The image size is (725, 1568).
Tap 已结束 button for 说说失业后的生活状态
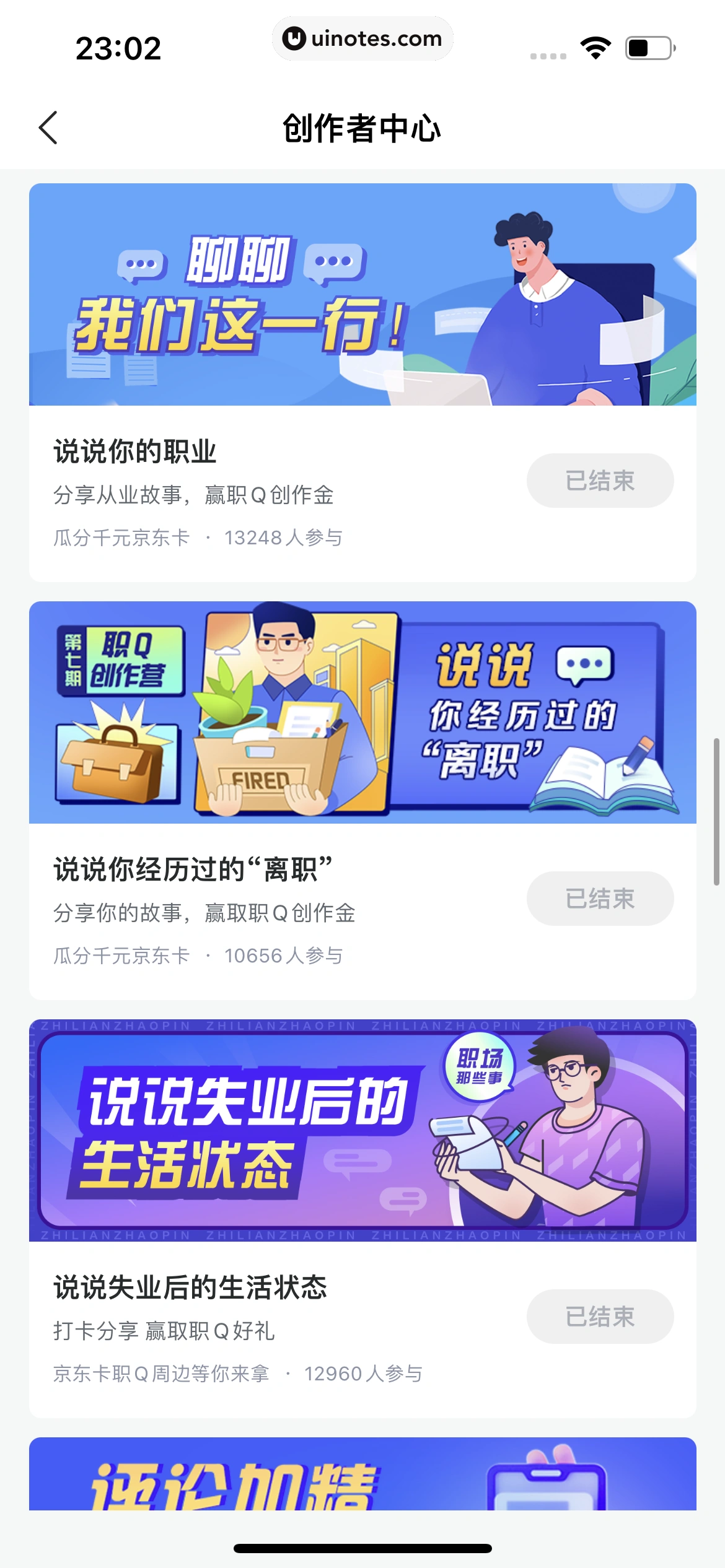tap(599, 1317)
